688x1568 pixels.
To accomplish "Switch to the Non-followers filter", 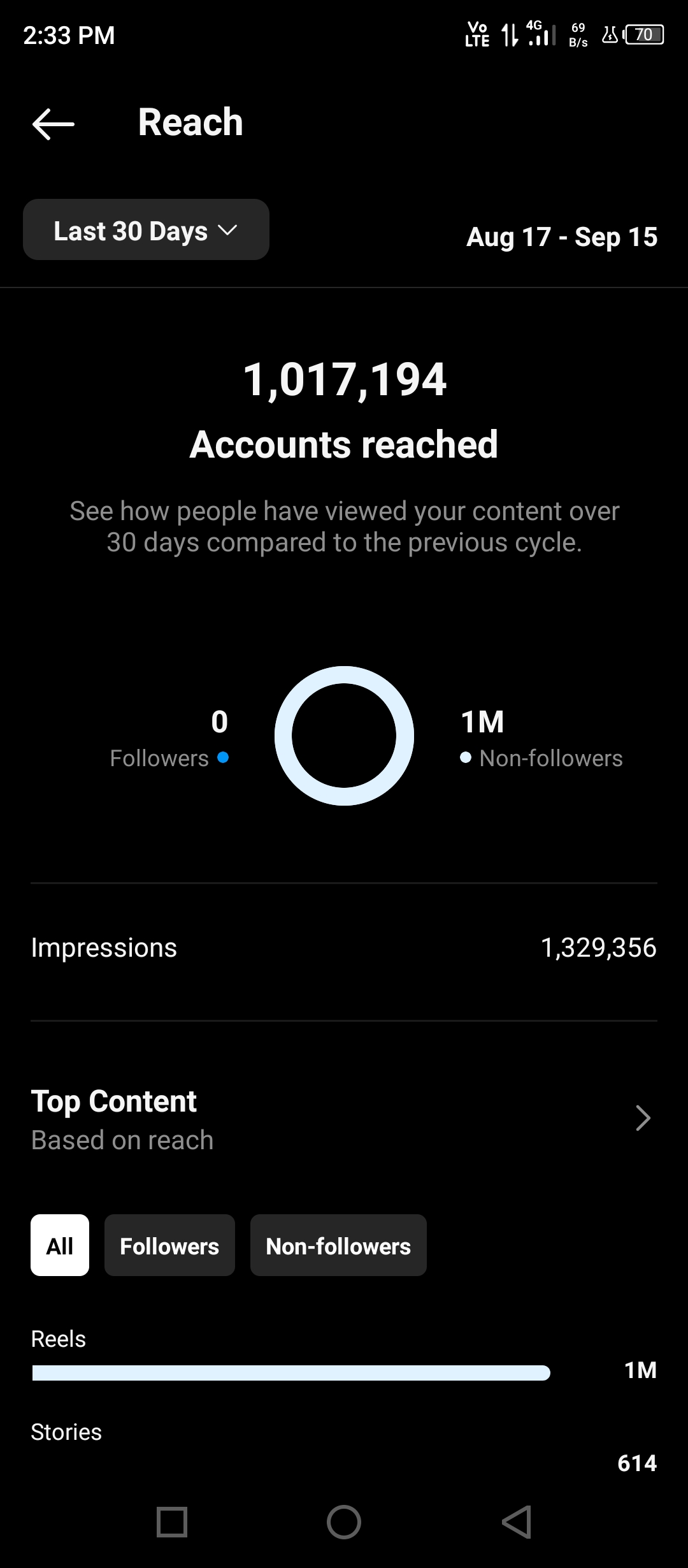I will (338, 1245).
